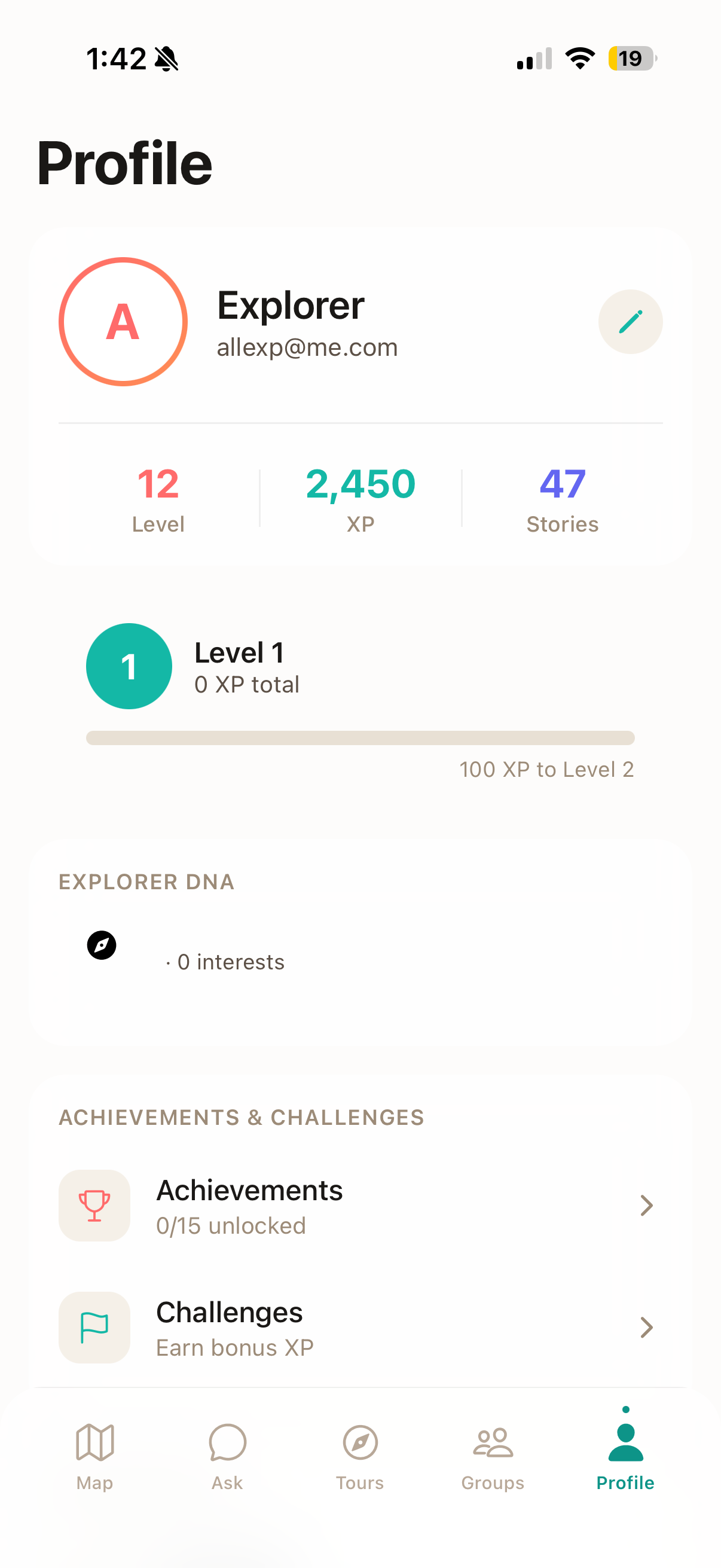721x1568 pixels.
Task: Select the Ask chat bubble icon
Action: 227,1442
